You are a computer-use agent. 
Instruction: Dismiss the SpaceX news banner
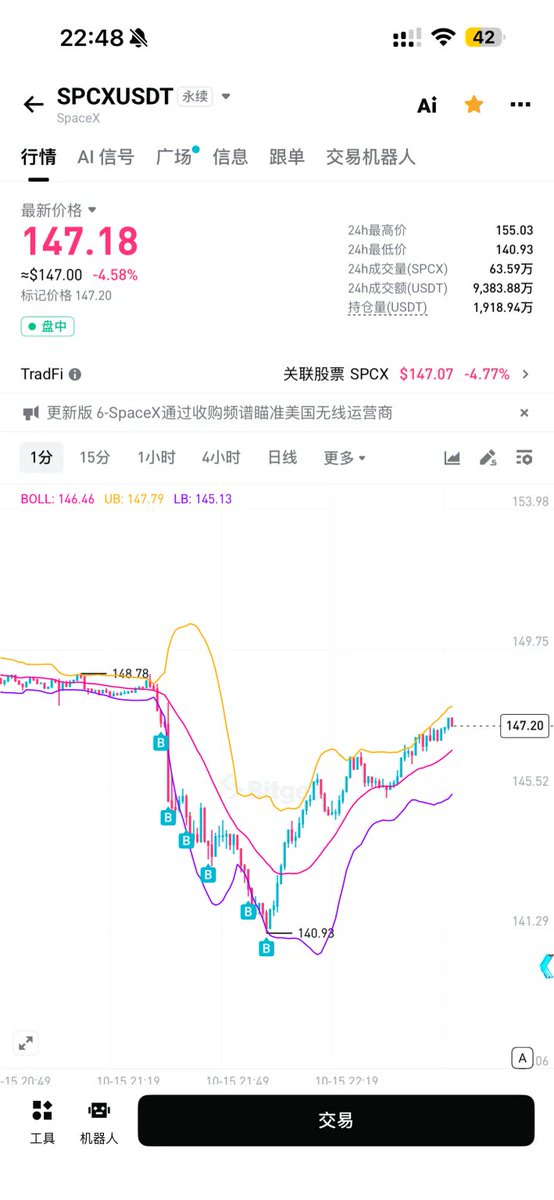pos(524,413)
